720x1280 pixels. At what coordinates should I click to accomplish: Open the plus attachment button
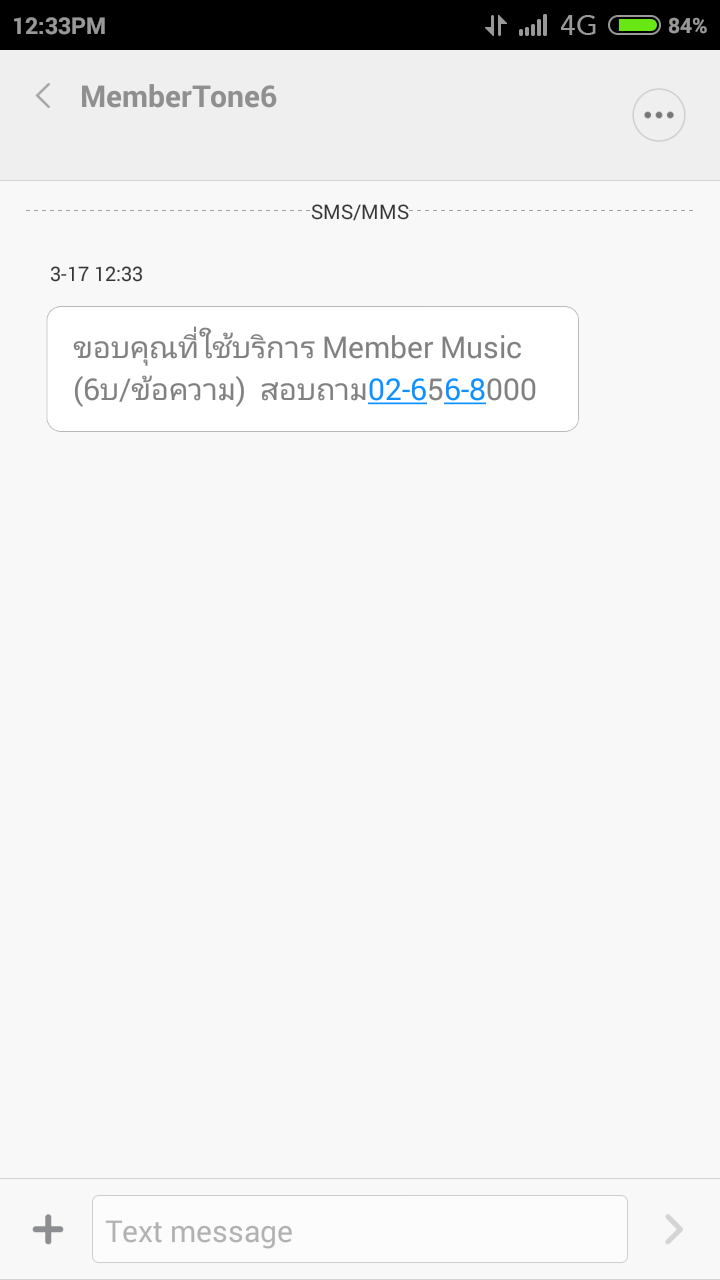tap(48, 1229)
